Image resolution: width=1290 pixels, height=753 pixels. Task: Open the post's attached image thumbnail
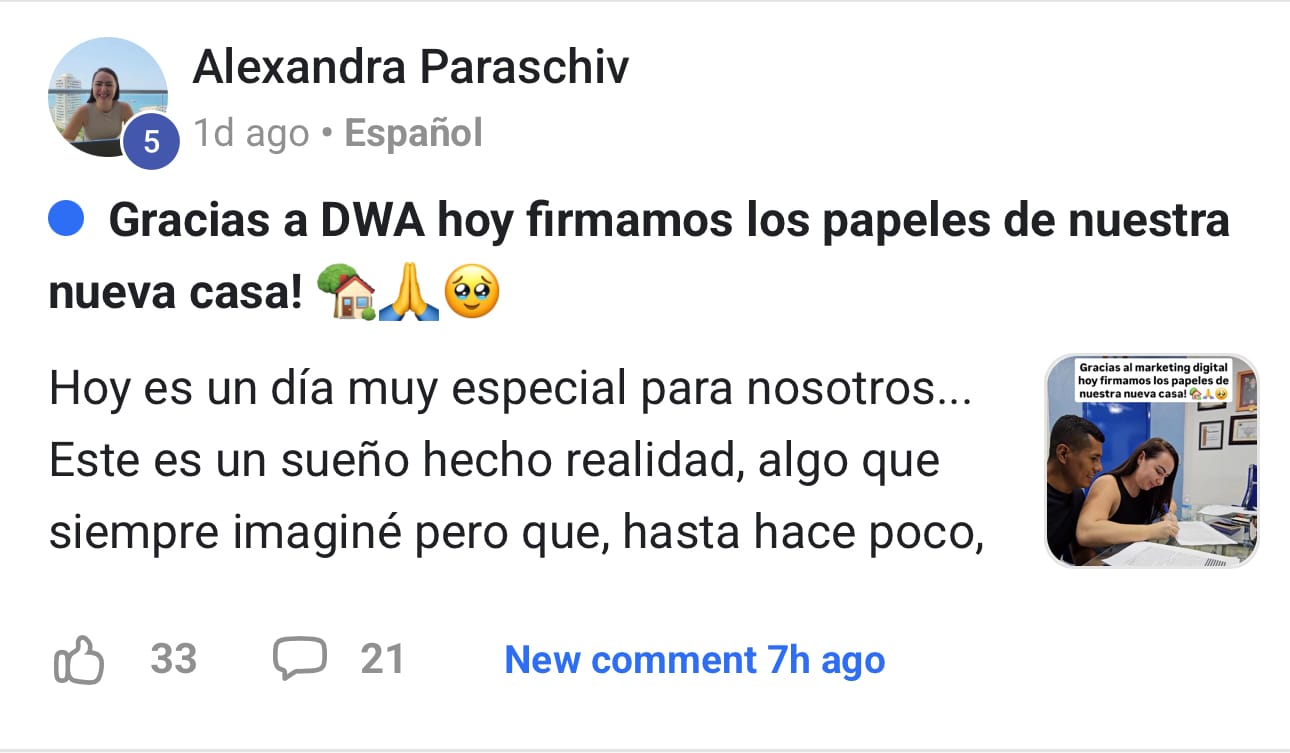[1151, 461]
